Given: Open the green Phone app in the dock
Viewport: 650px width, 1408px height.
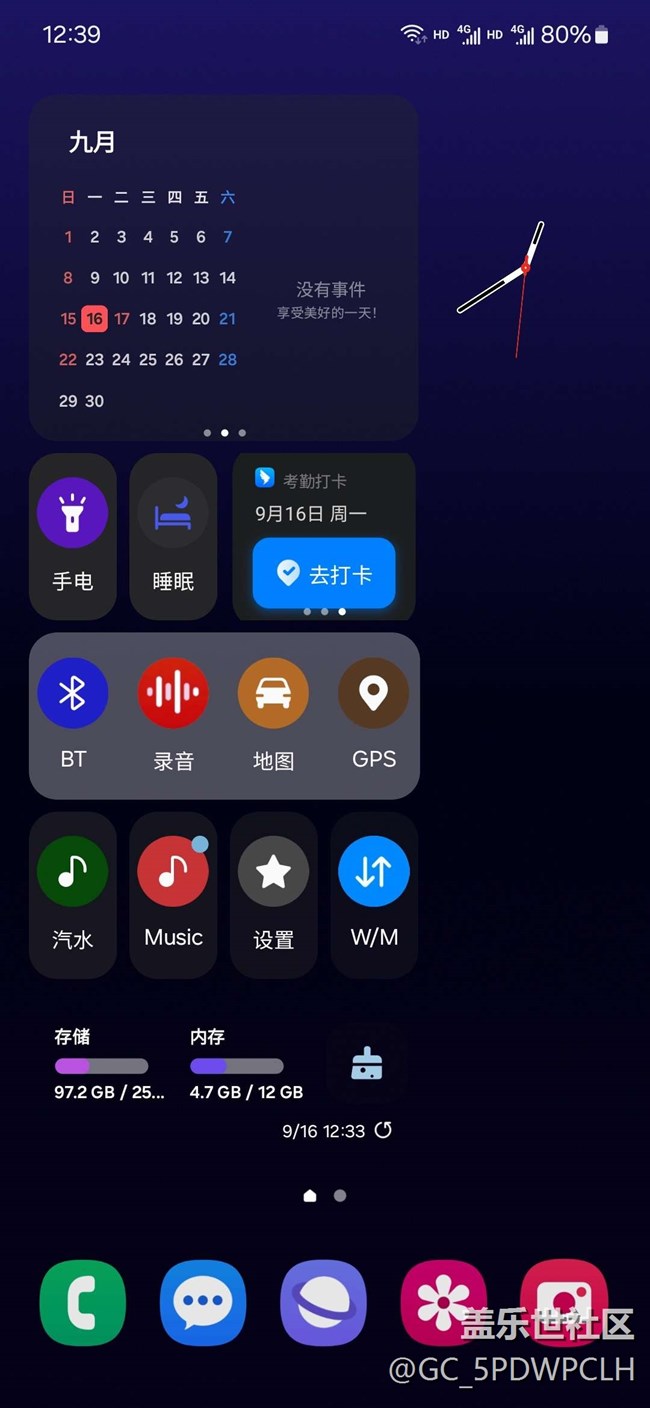Looking at the screenshot, I should 83,1302.
